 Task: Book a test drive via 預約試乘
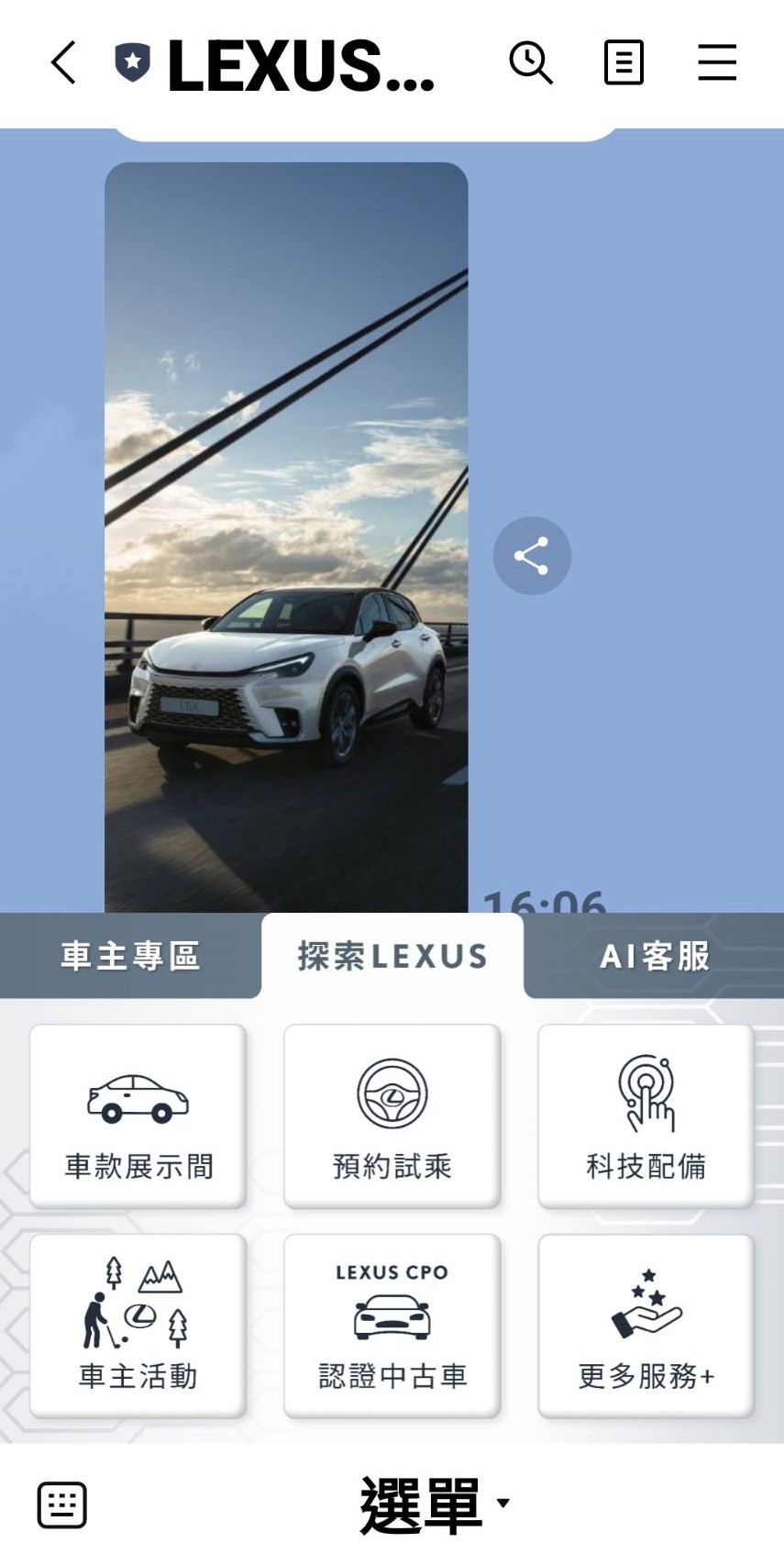click(x=392, y=1115)
